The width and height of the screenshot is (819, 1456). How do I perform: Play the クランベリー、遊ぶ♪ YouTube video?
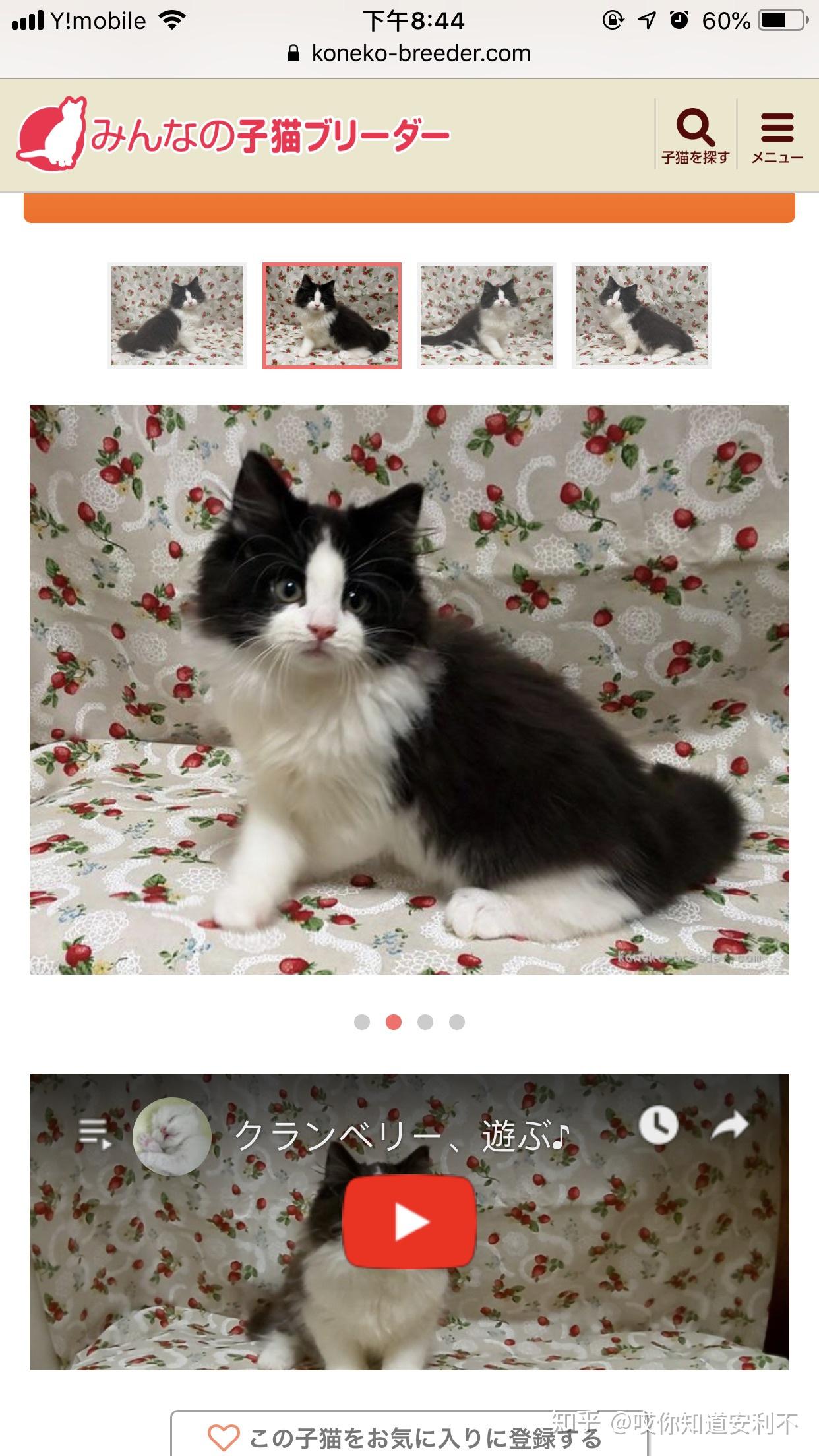pos(409,1221)
